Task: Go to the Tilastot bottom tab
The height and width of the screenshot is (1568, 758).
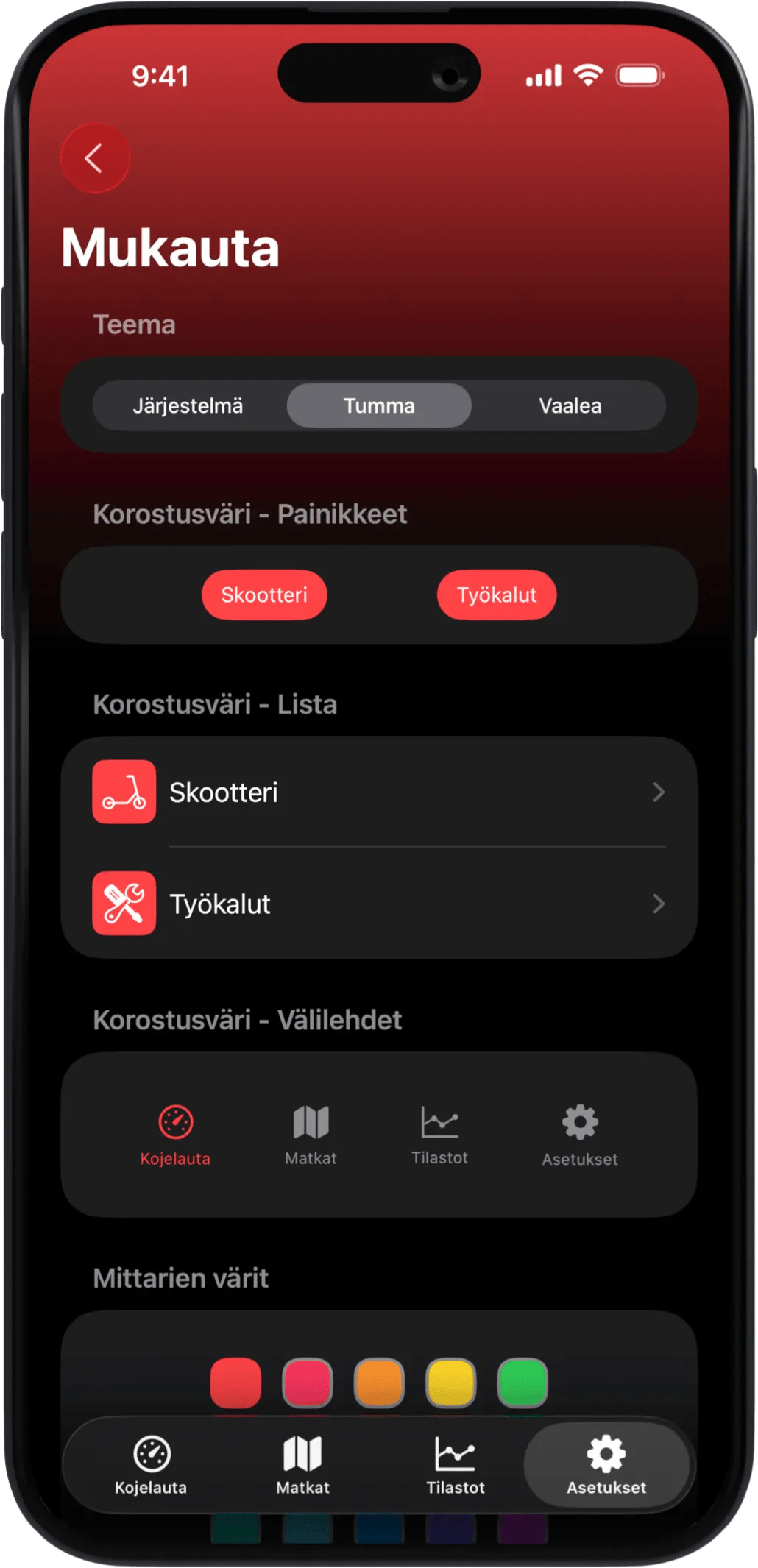Action: tap(456, 1464)
